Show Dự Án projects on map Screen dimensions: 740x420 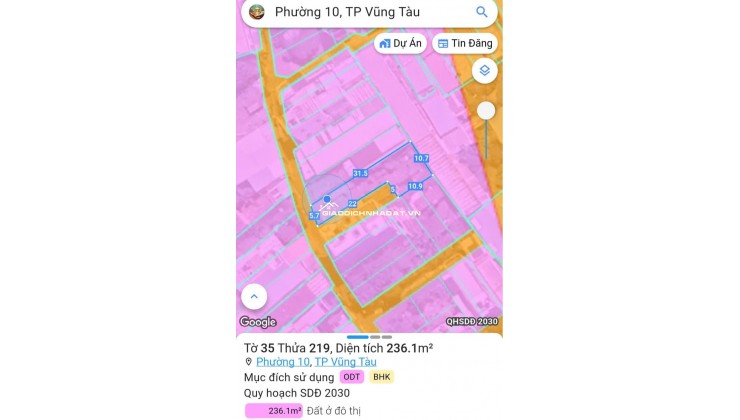[x=401, y=44]
